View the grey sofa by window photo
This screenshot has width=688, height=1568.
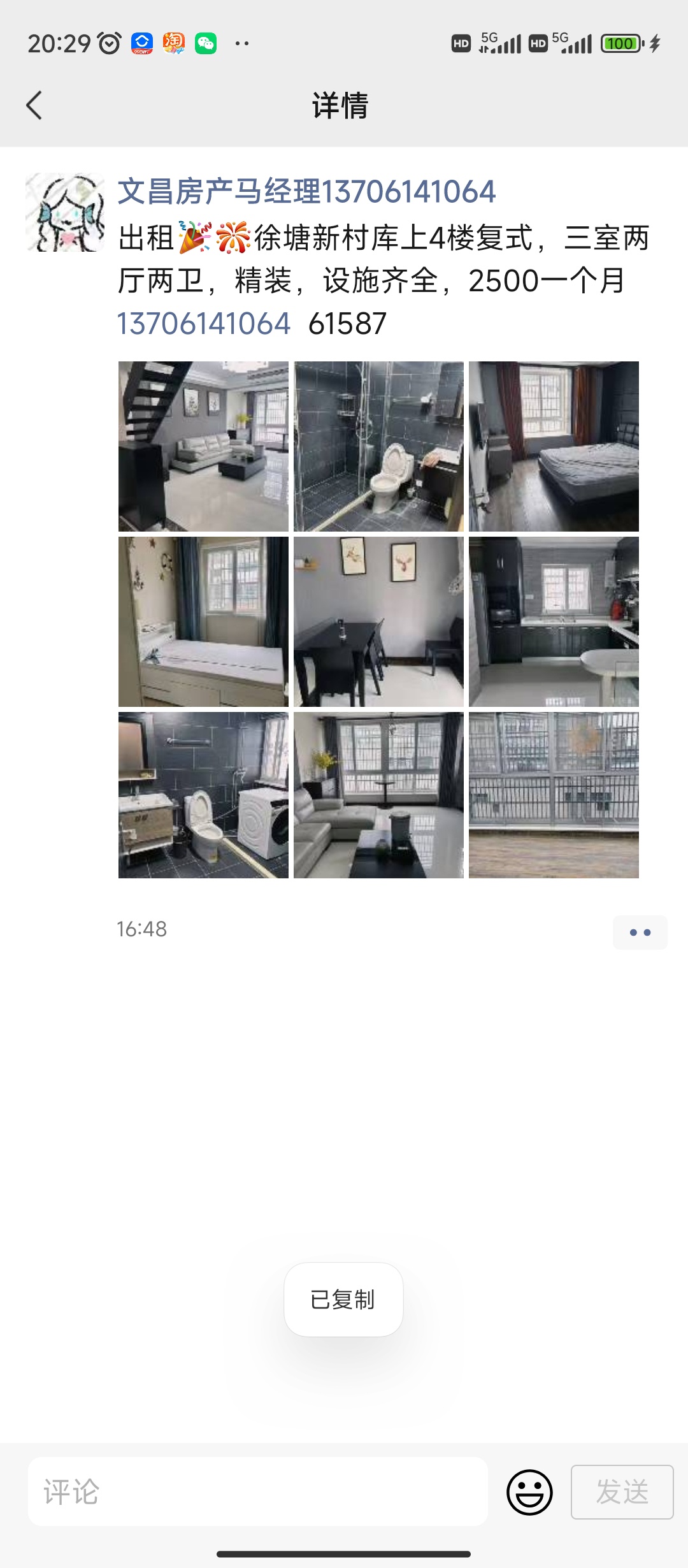(378, 795)
